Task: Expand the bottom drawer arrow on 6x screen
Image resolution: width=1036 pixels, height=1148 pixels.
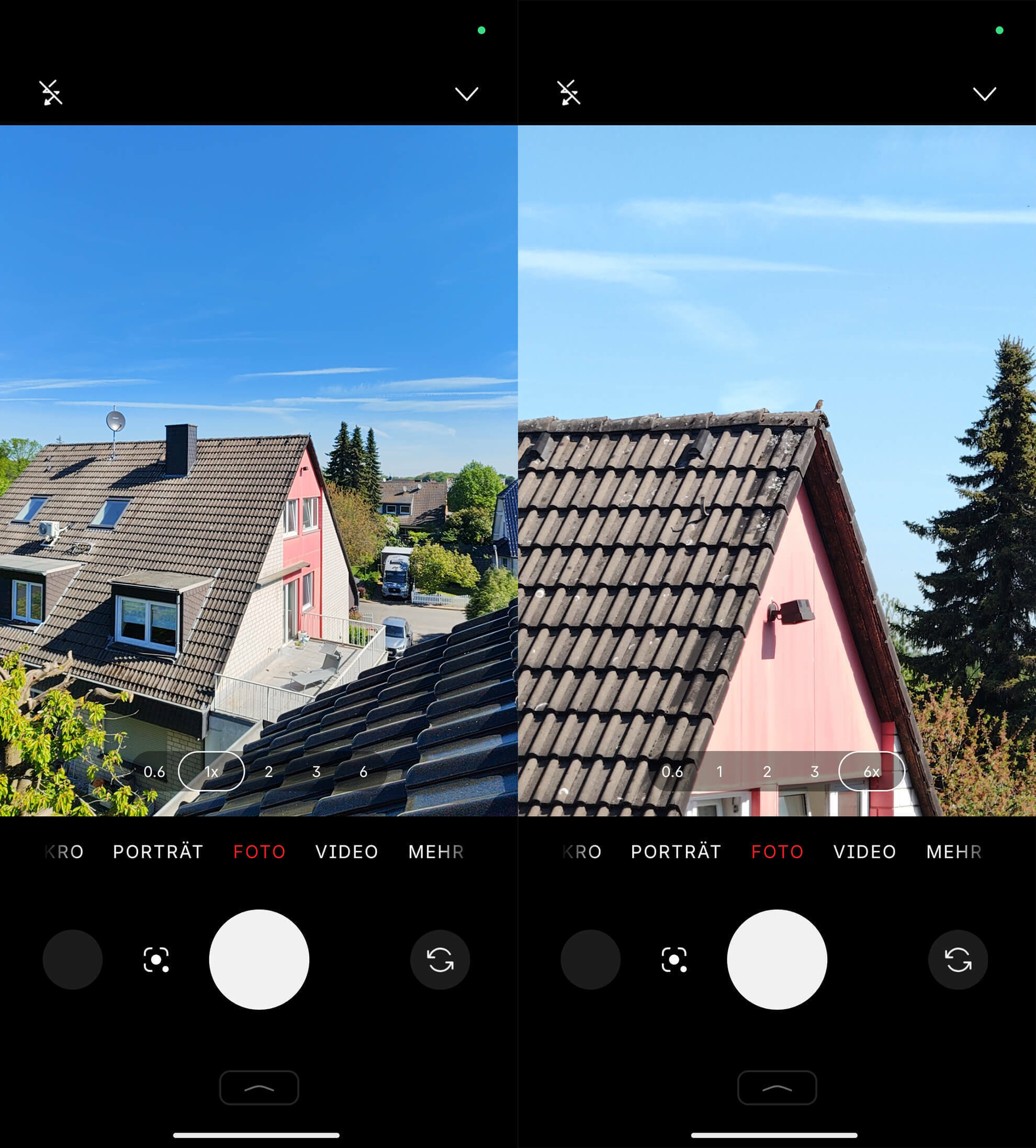Action: 777,1088
